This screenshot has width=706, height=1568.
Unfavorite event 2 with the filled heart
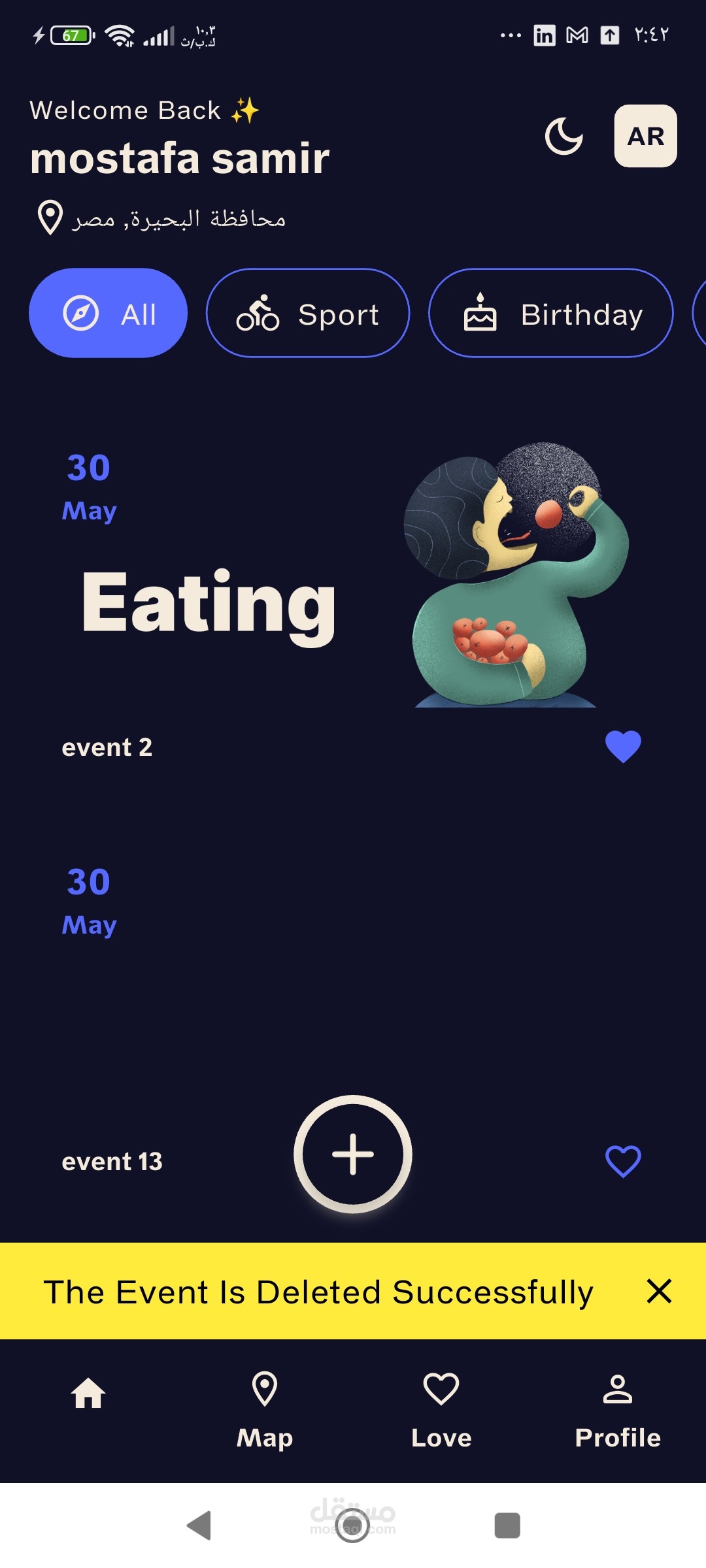(x=623, y=747)
